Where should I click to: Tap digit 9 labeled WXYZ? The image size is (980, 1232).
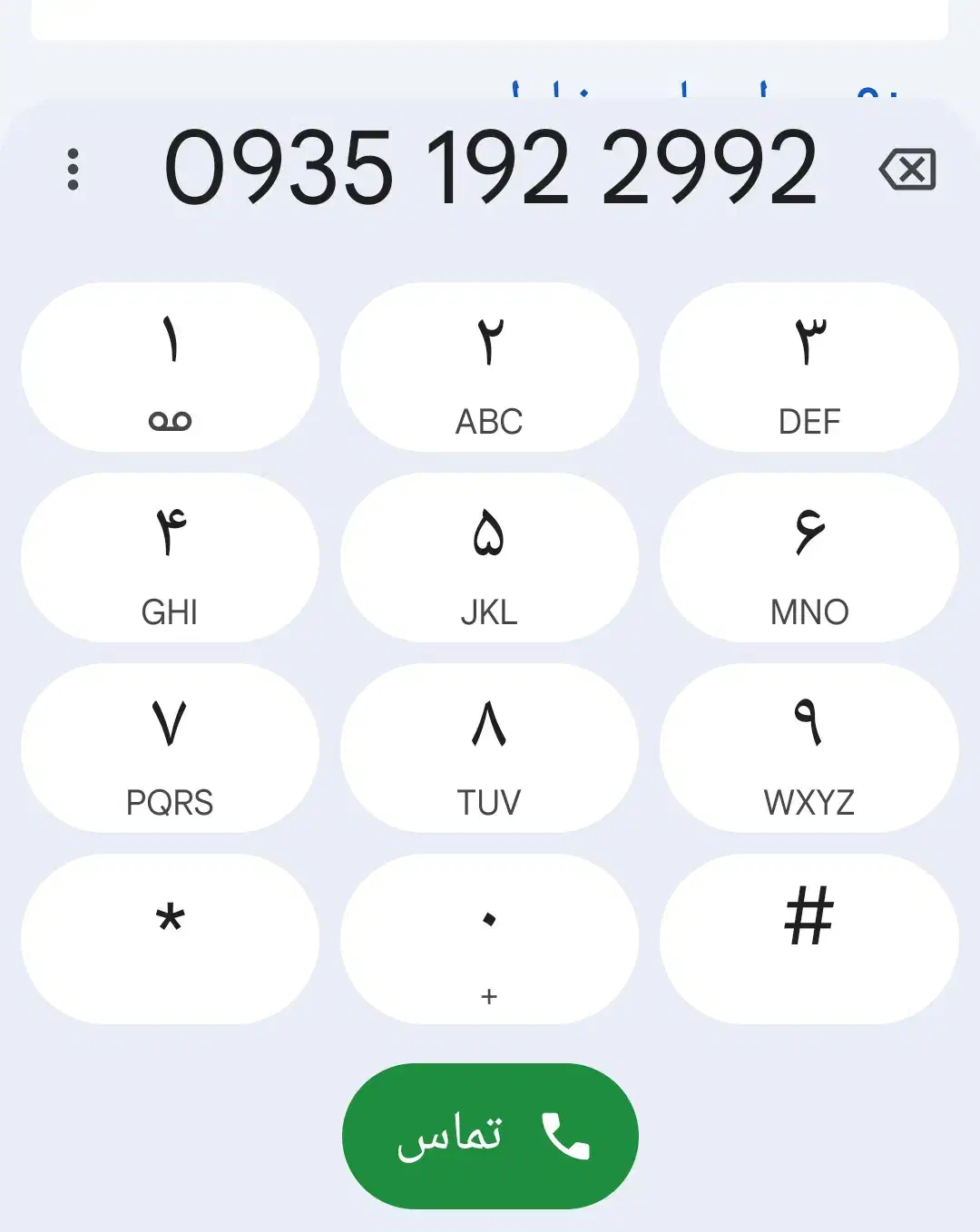pos(810,748)
